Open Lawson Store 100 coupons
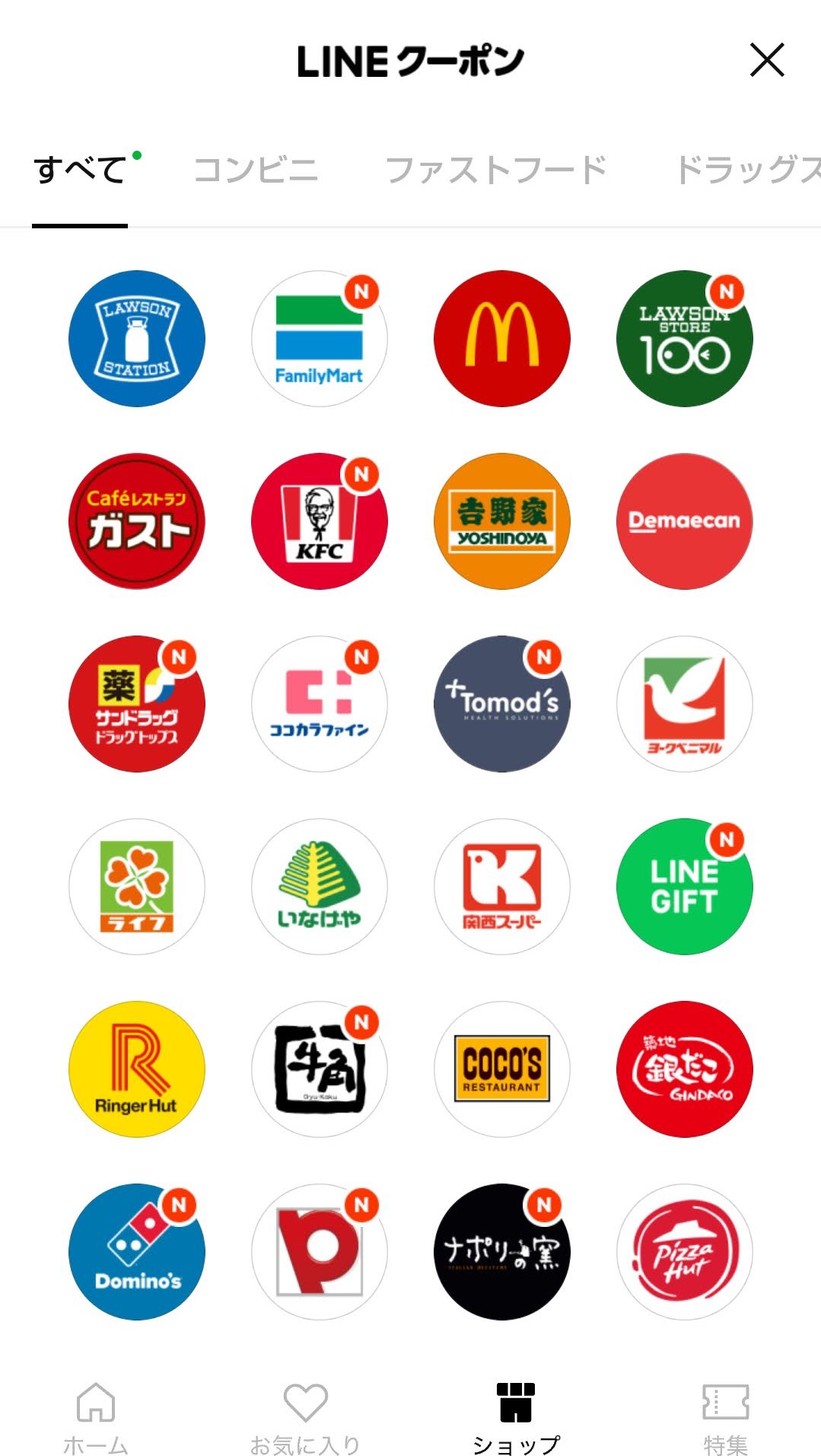This screenshot has height=1456, width=821. click(685, 339)
